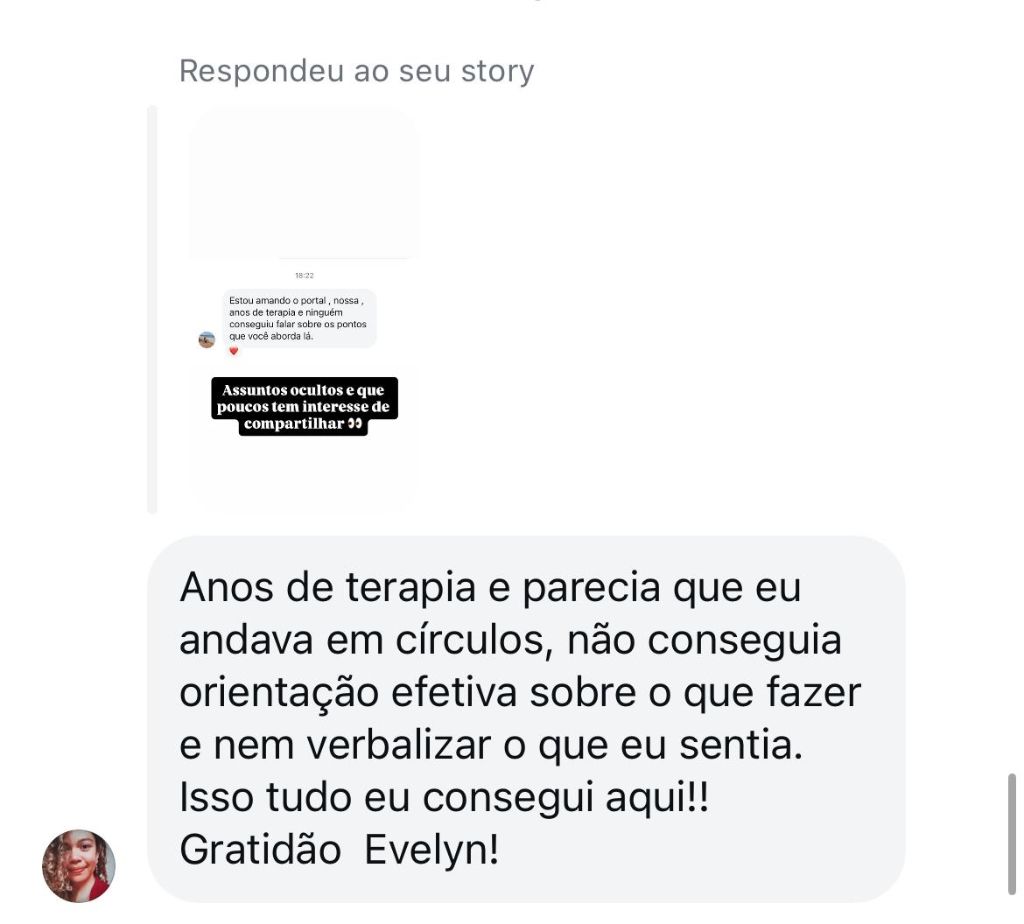This screenshot has width=1024, height=924.
Task: Open the sender's profile picture
Action: click(79, 865)
